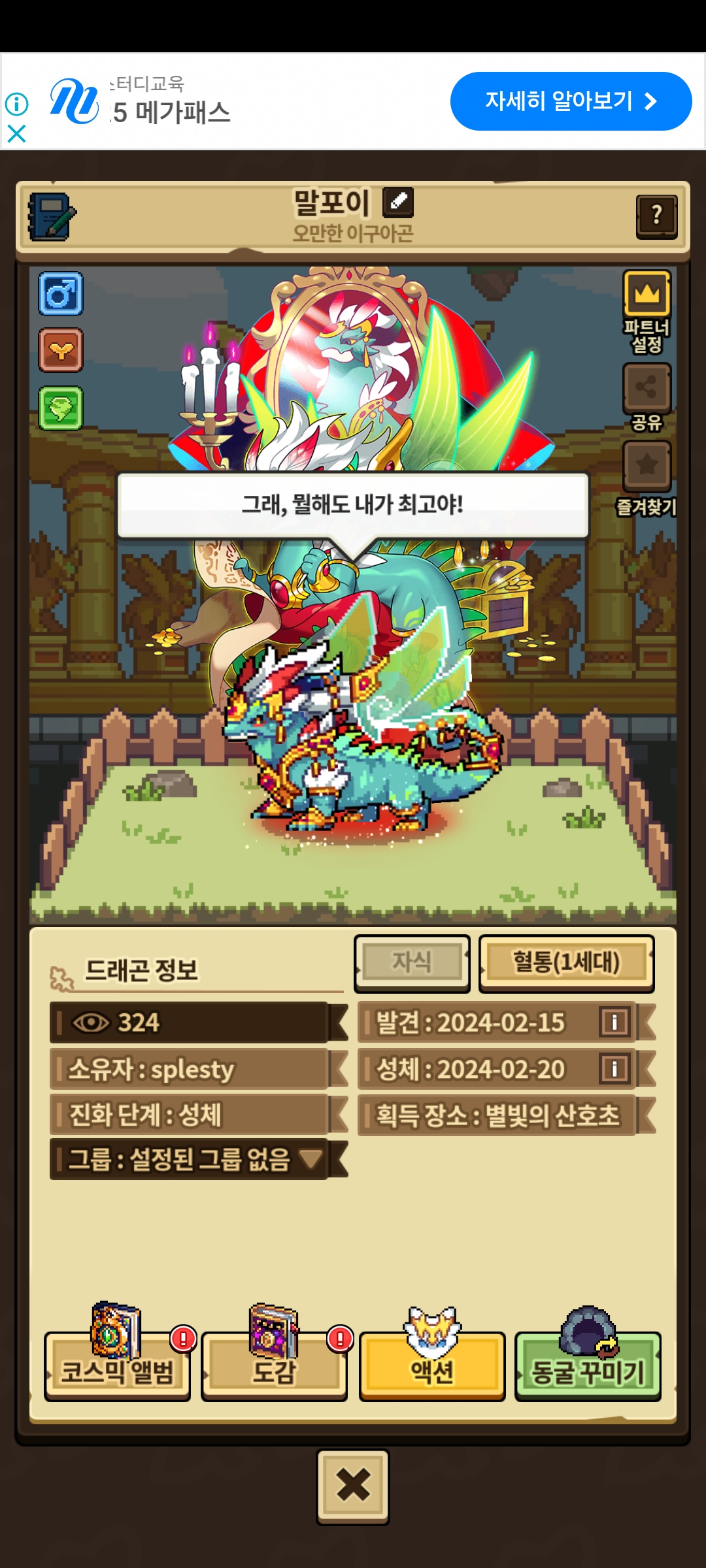The image size is (706, 1568).
Task: Share this dragon via 공유
Action: pos(647,387)
